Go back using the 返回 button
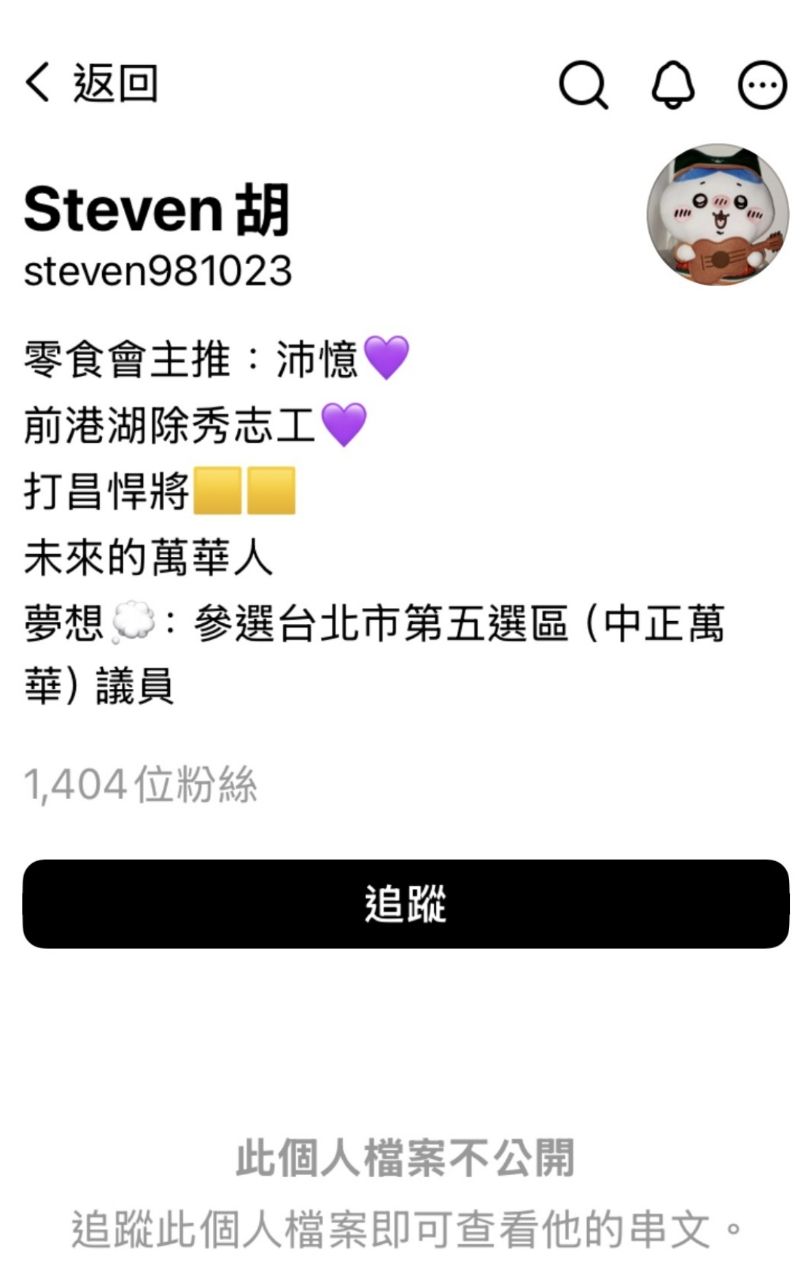This screenshot has width=811, height=1280. (x=90, y=84)
